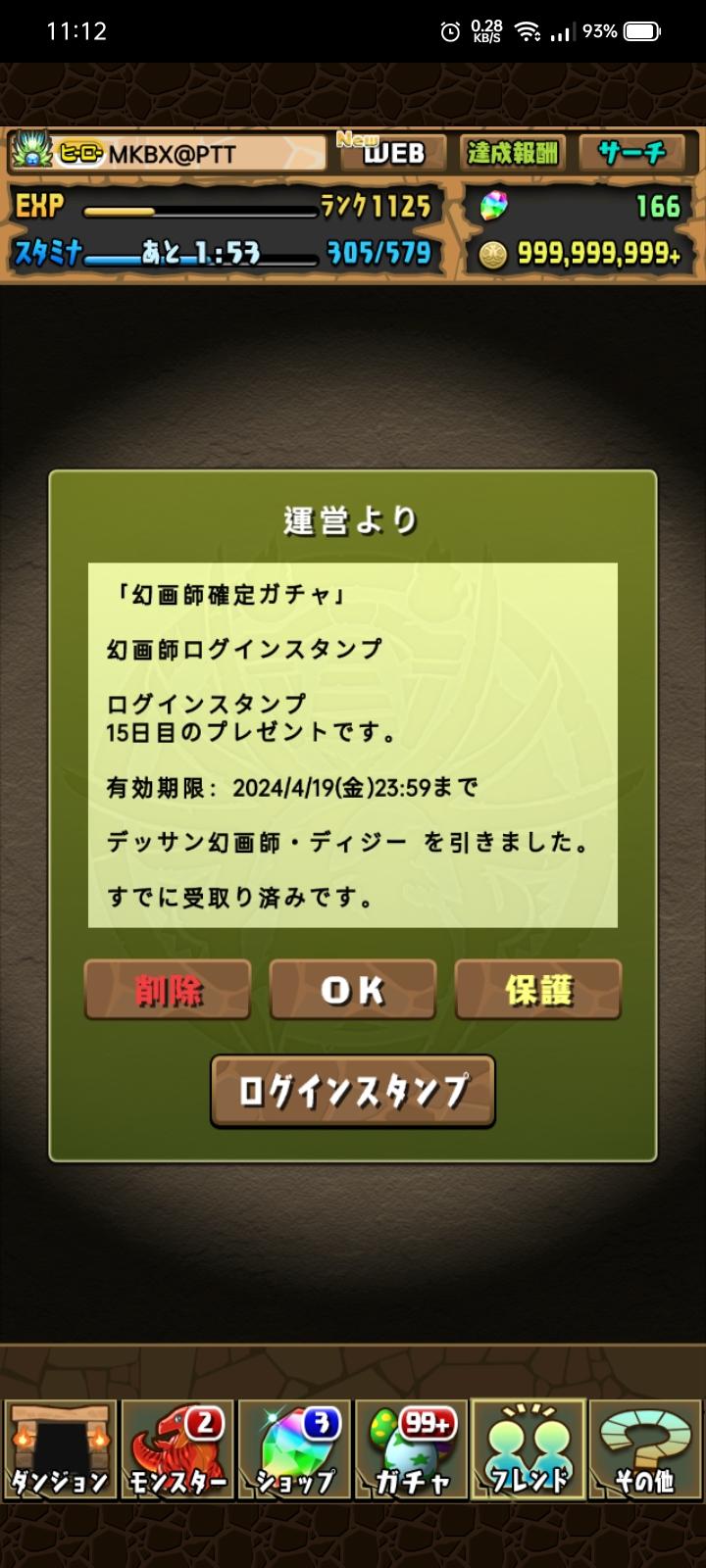The width and height of the screenshot is (706, 1568).
Task: Open the WEB button in the header
Action: [x=392, y=152]
